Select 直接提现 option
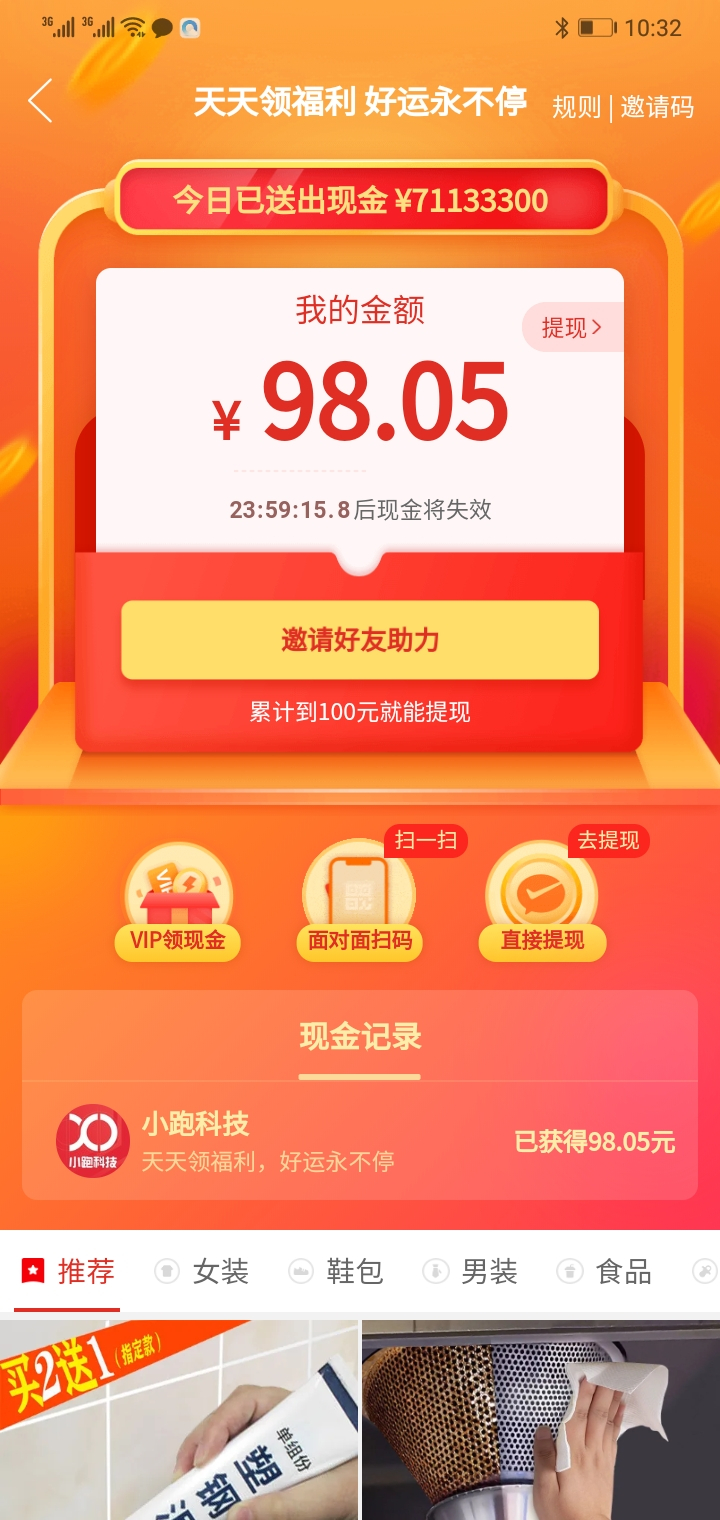The width and height of the screenshot is (720, 1520). (542, 902)
